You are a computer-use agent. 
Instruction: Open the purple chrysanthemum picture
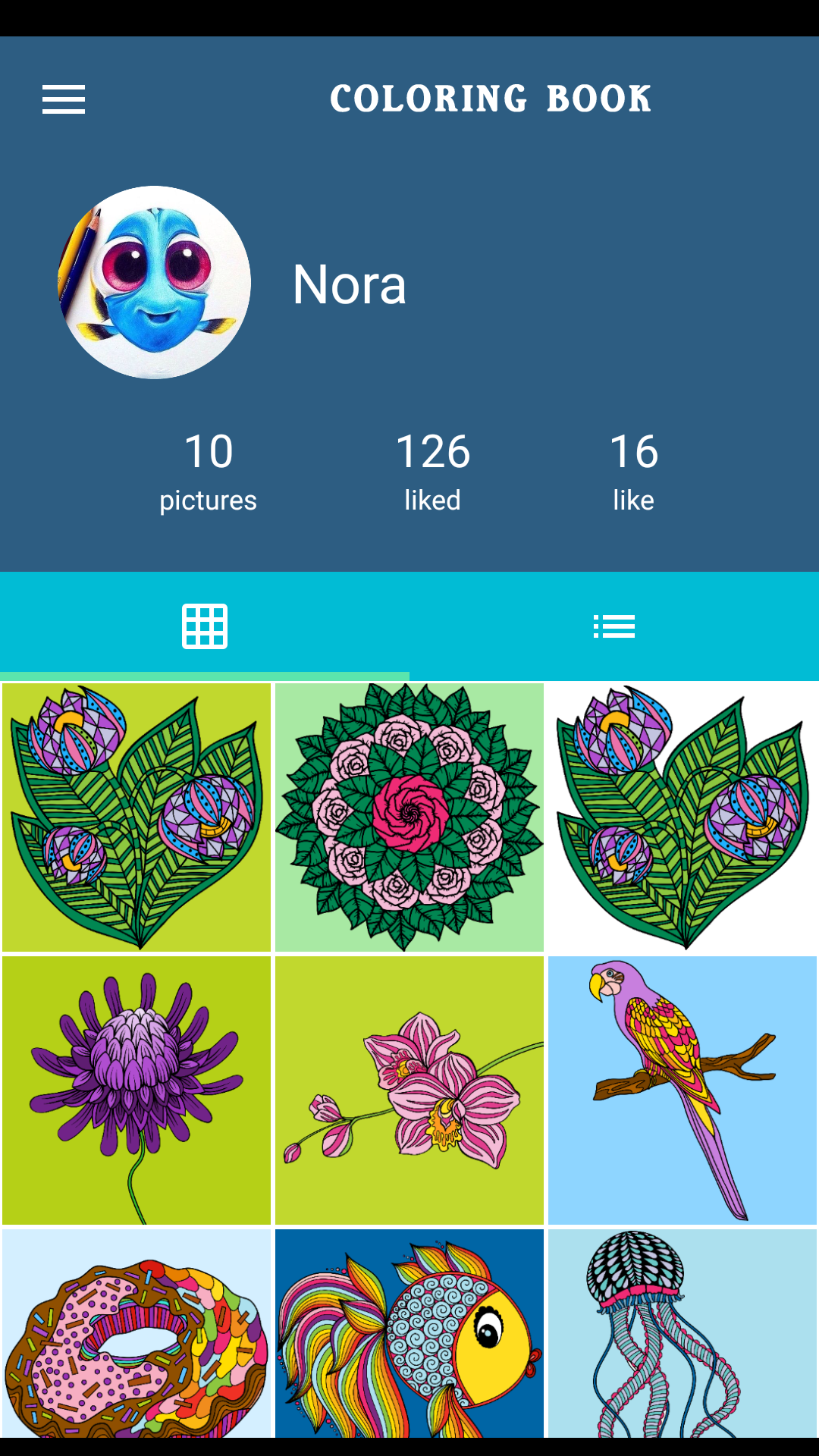(136, 1090)
